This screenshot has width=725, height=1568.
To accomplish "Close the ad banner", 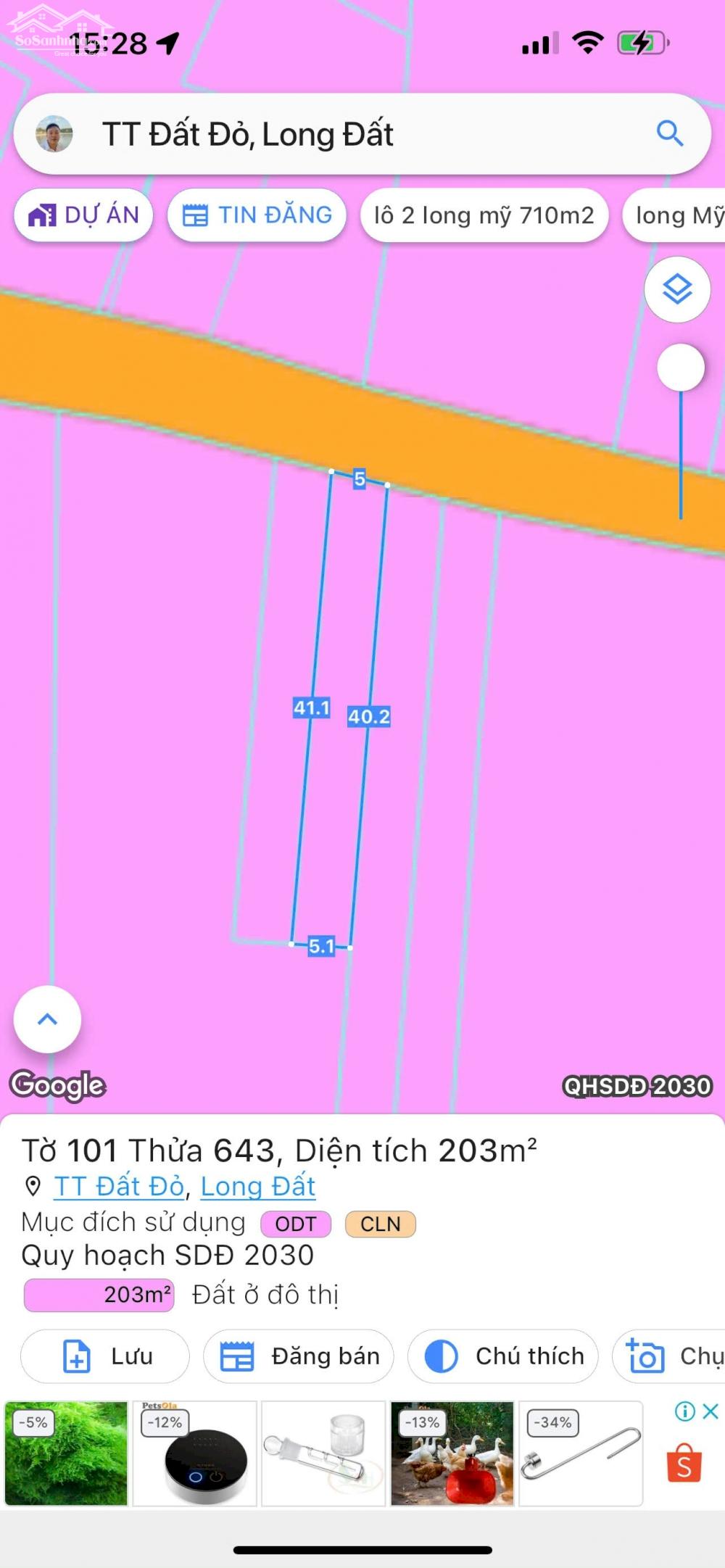I will click(711, 1411).
